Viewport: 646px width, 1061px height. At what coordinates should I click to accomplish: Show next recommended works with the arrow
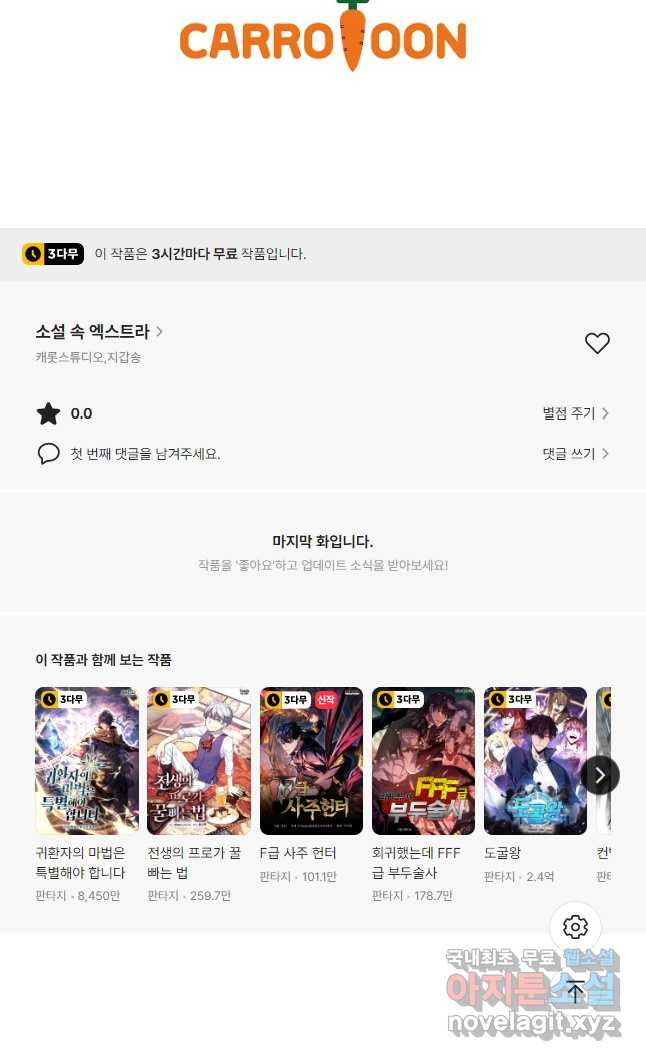[x=600, y=775]
